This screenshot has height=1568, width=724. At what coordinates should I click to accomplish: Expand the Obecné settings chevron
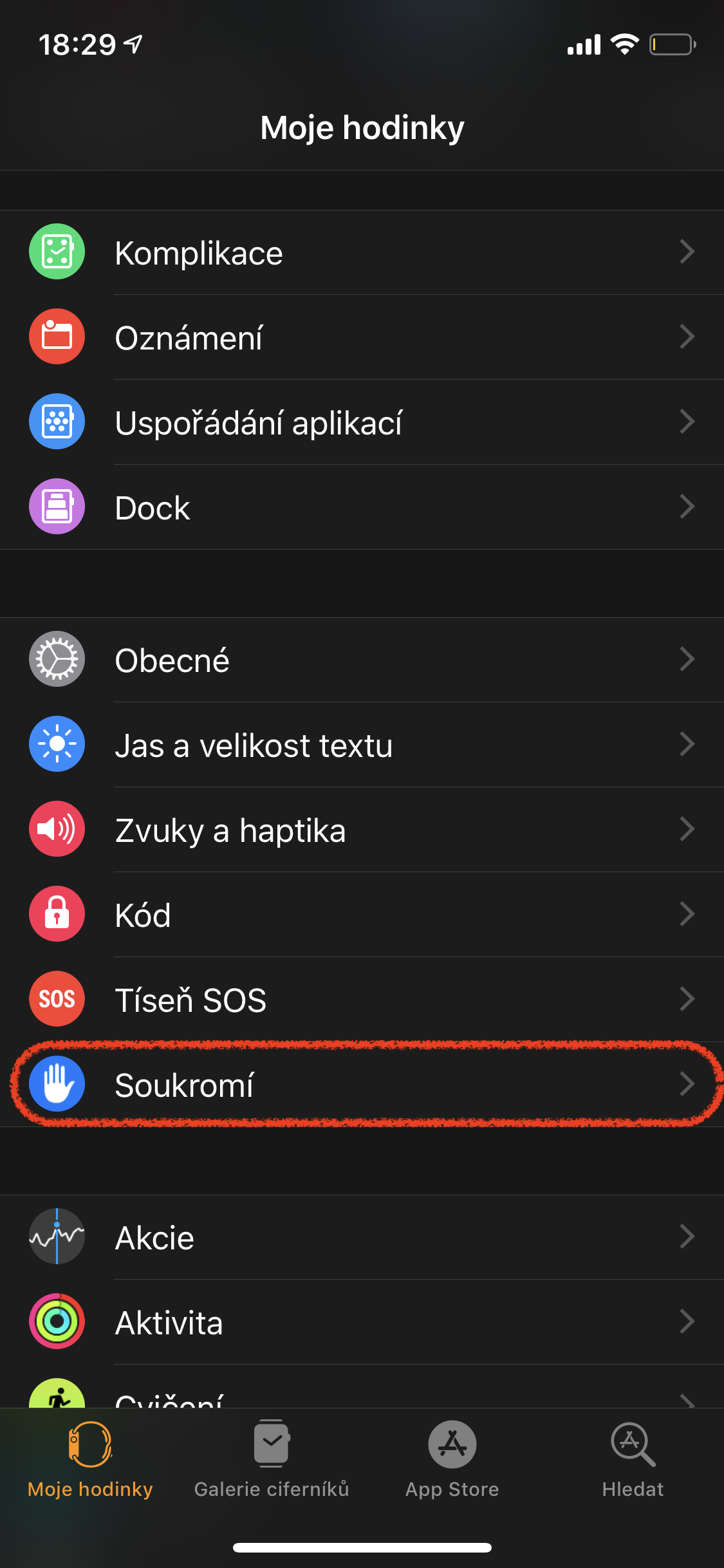click(x=688, y=659)
